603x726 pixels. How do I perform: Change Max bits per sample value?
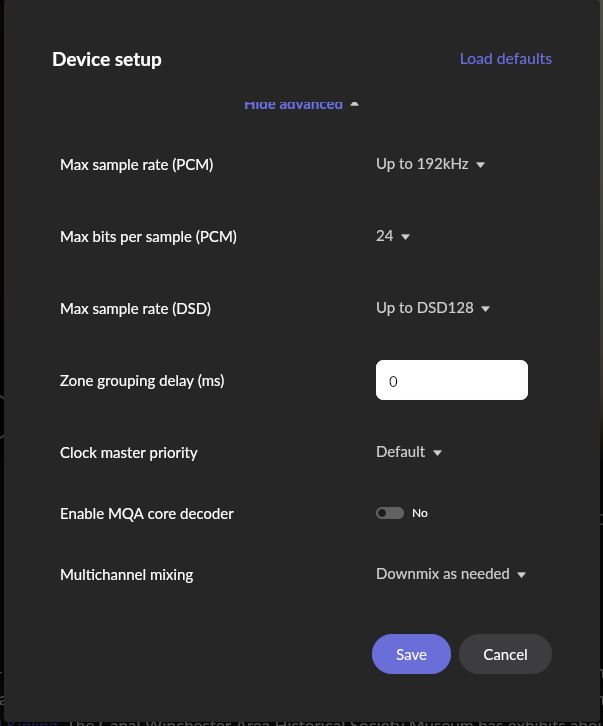click(392, 236)
